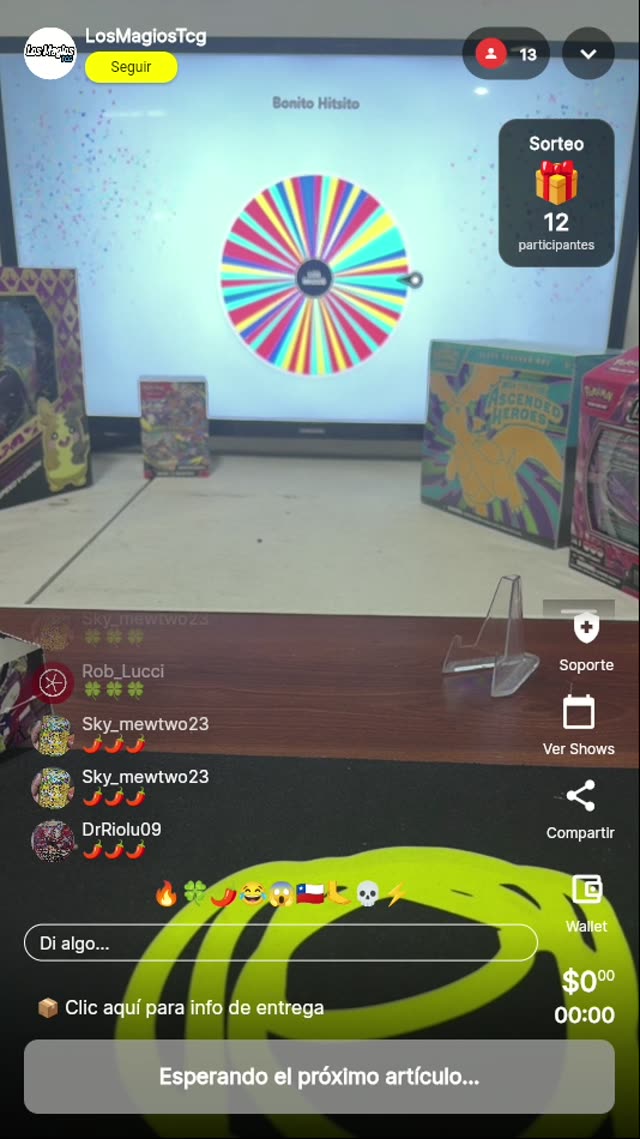
Task: Send the Chile flag emoji reaction
Action: (x=310, y=893)
